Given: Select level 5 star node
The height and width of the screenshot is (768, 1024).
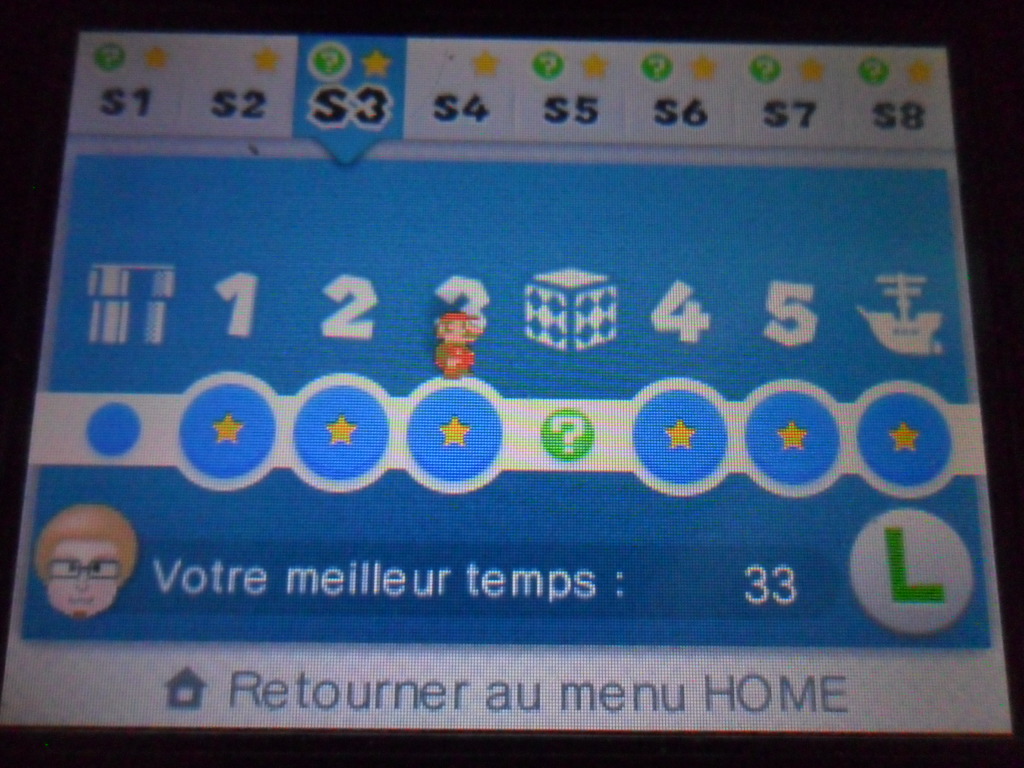Looking at the screenshot, I should pyautogui.click(x=792, y=437).
